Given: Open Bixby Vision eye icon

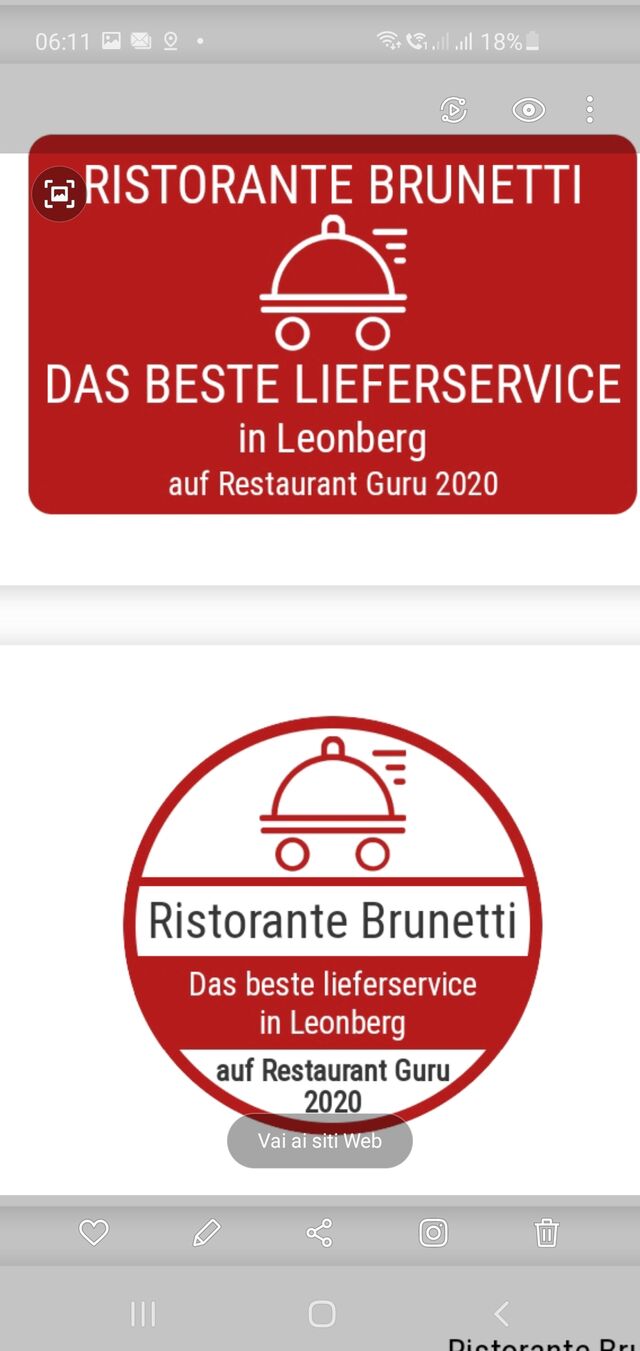Looking at the screenshot, I should [528, 110].
